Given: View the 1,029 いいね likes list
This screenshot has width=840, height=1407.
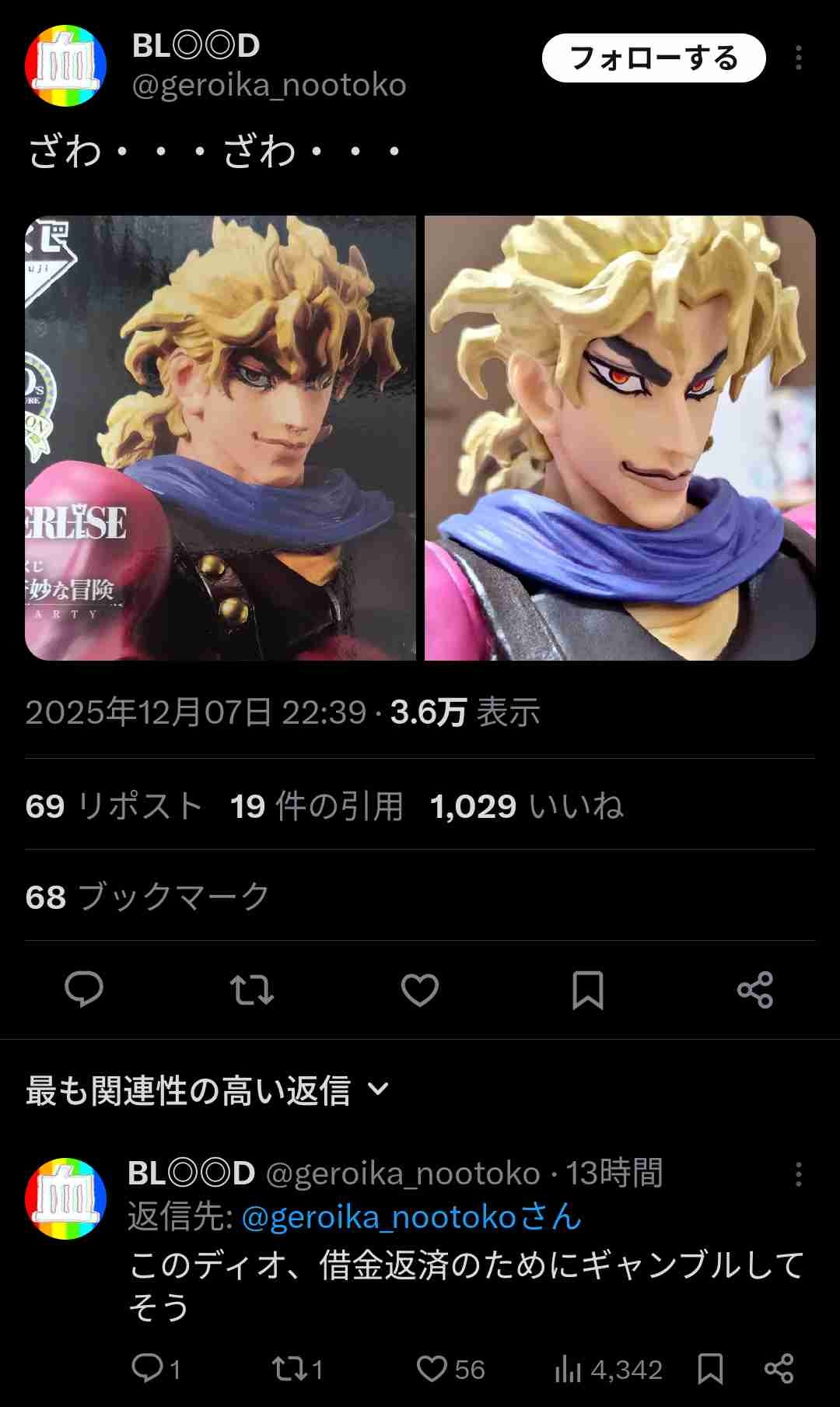Looking at the screenshot, I should pyautogui.click(x=527, y=806).
